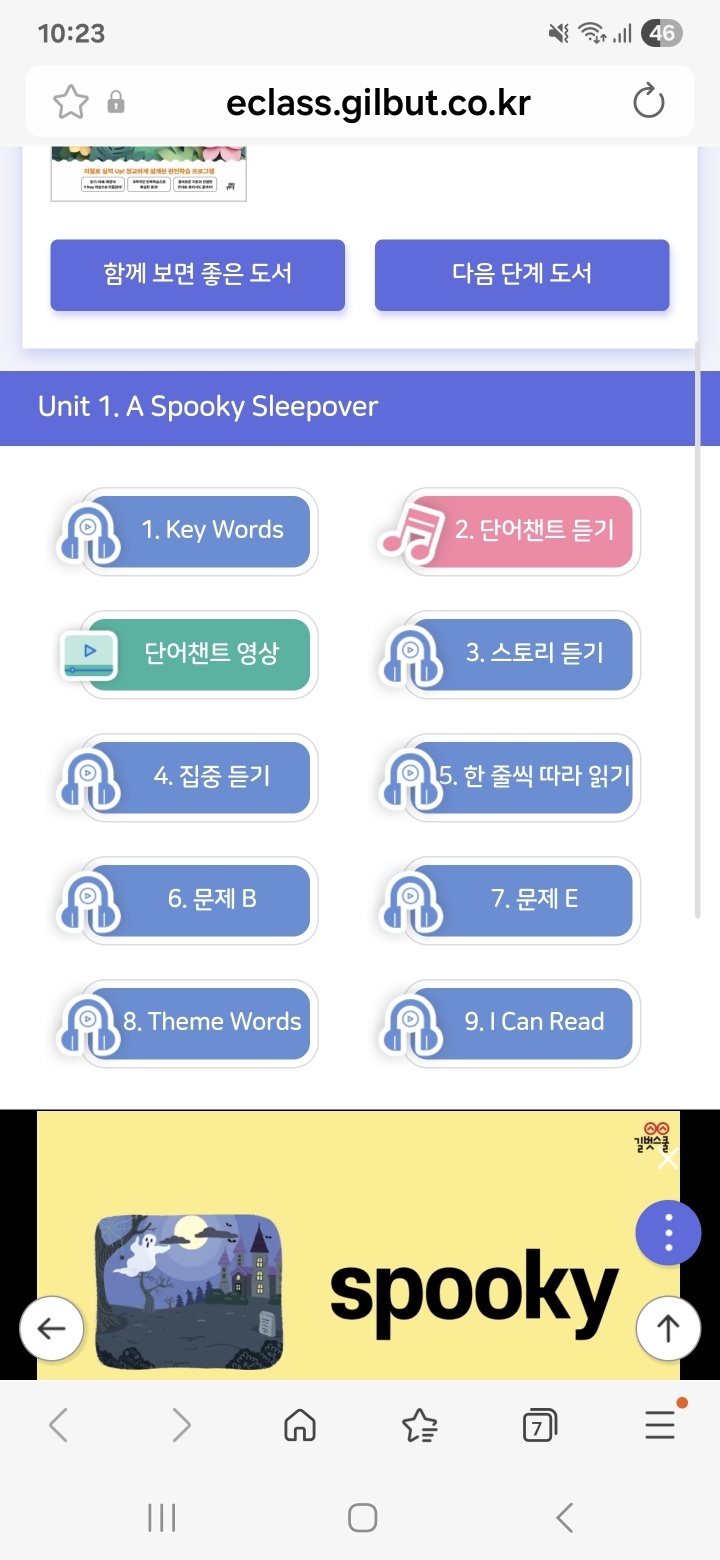The image size is (720, 1560).
Task: Open 5. 한 줄씩 따라 읽기
Action: click(x=520, y=777)
